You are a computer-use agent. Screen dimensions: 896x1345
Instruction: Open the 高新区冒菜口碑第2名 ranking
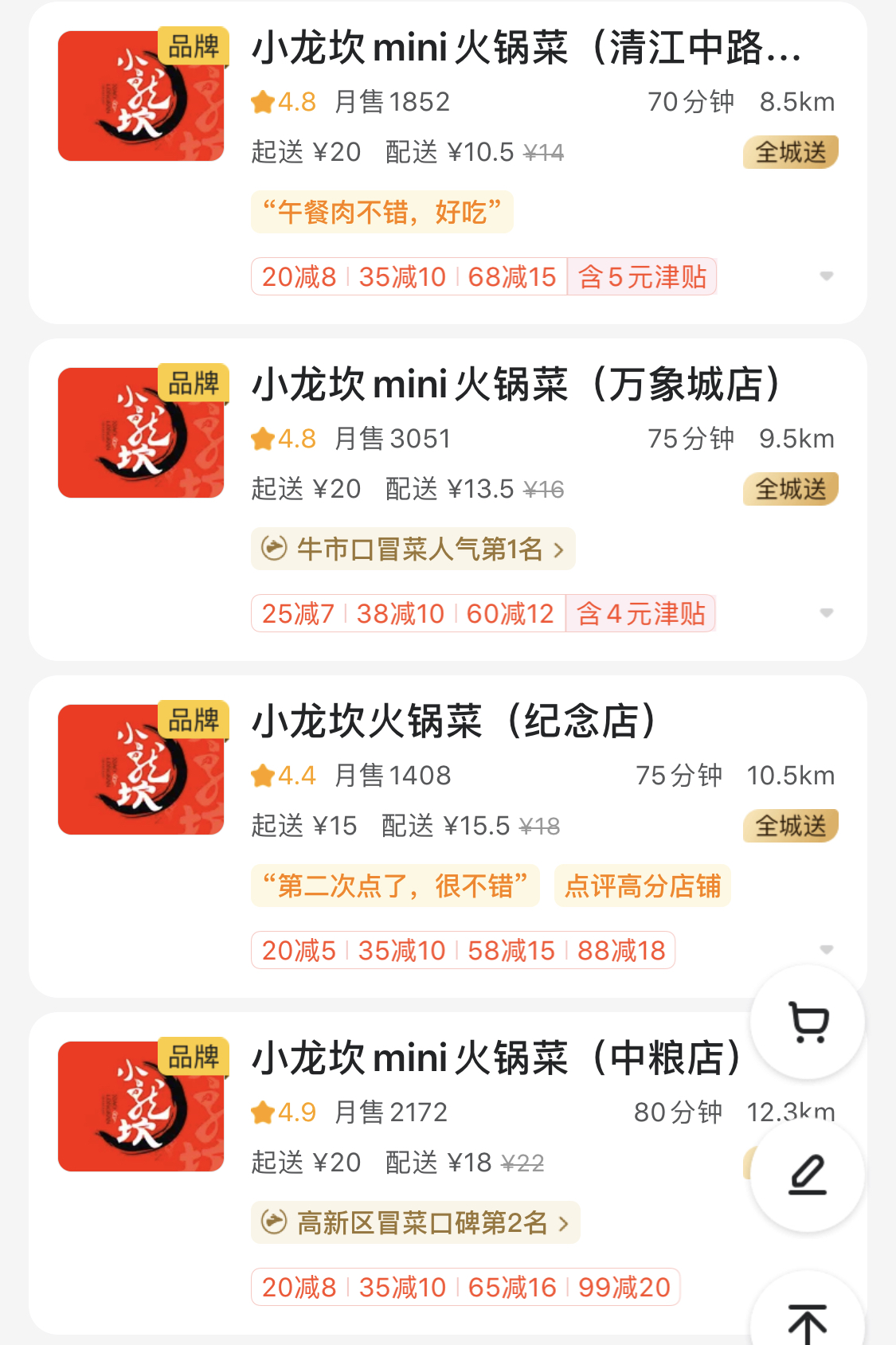(x=416, y=1223)
